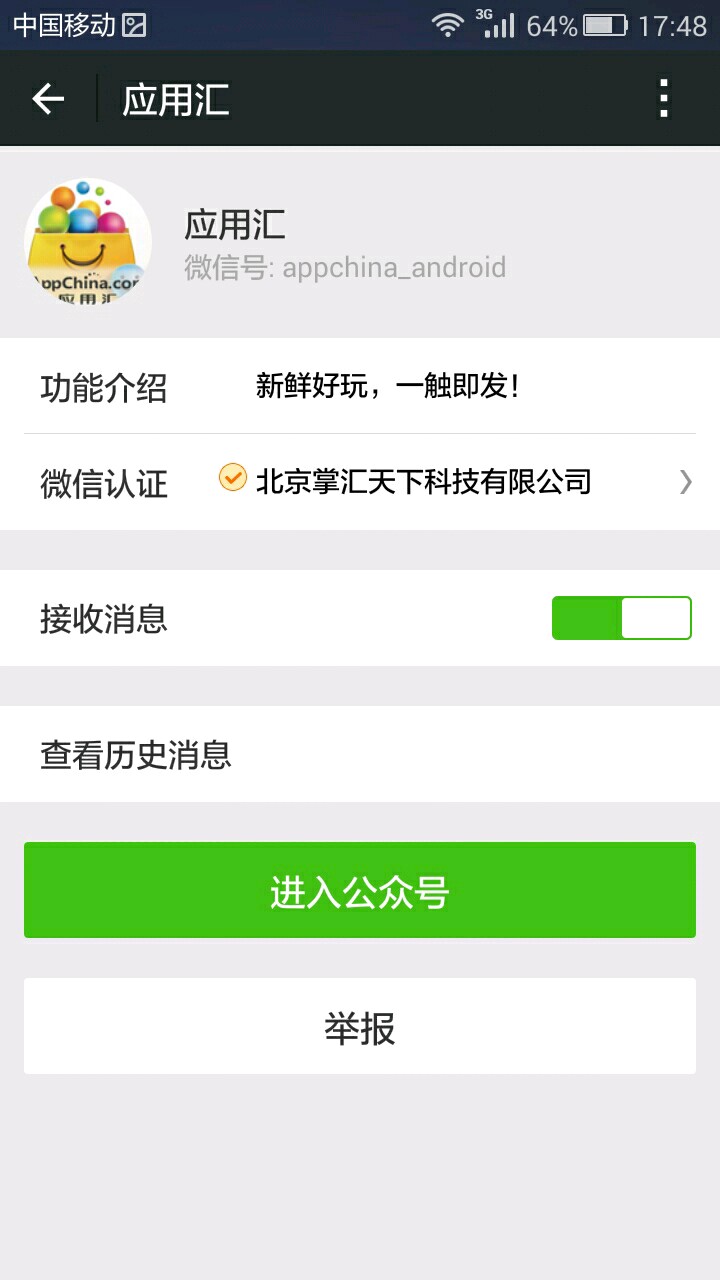Open the three-dot overflow menu

click(663, 98)
